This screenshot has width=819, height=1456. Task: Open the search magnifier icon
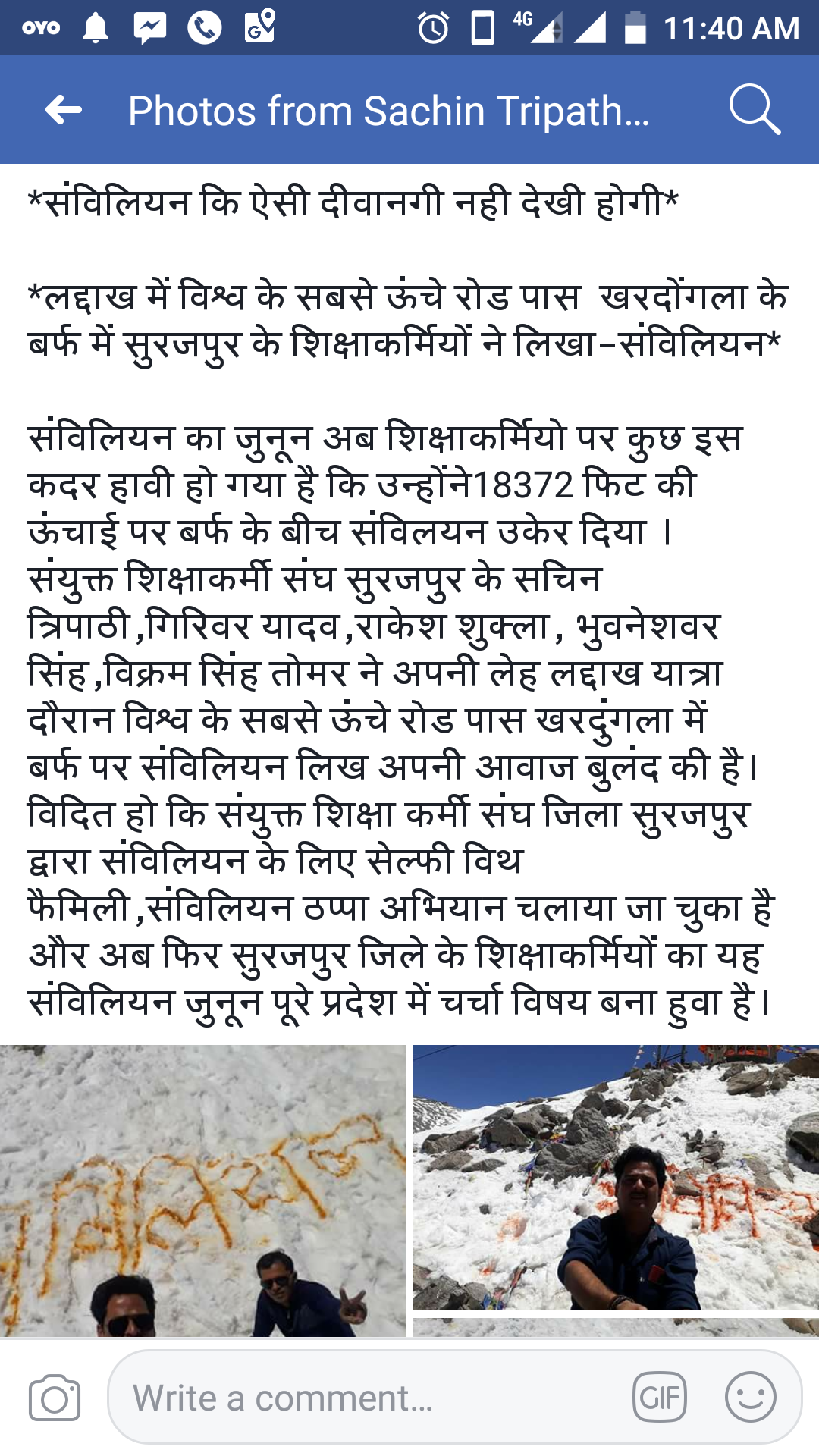tap(754, 110)
